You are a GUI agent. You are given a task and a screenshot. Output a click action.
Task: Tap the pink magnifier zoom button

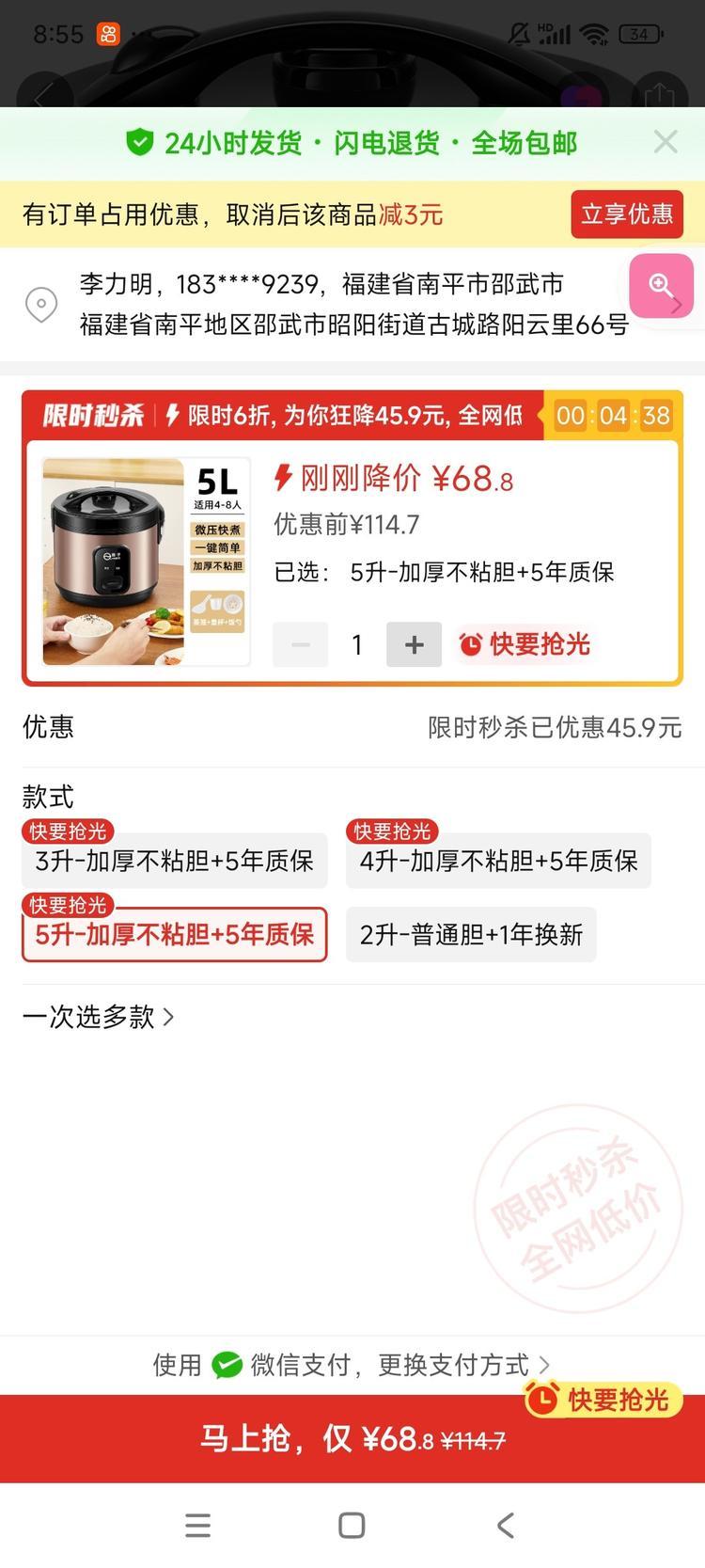[661, 285]
